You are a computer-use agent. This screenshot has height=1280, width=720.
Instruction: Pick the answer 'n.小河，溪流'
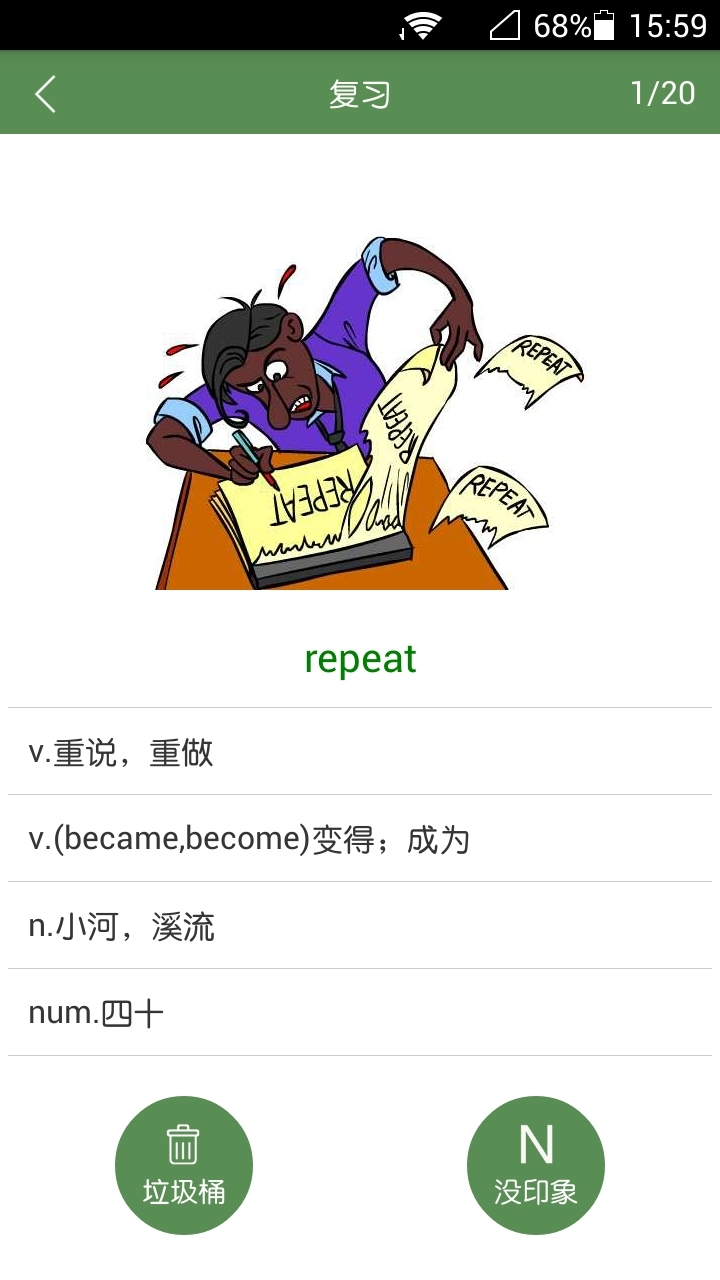click(x=360, y=925)
